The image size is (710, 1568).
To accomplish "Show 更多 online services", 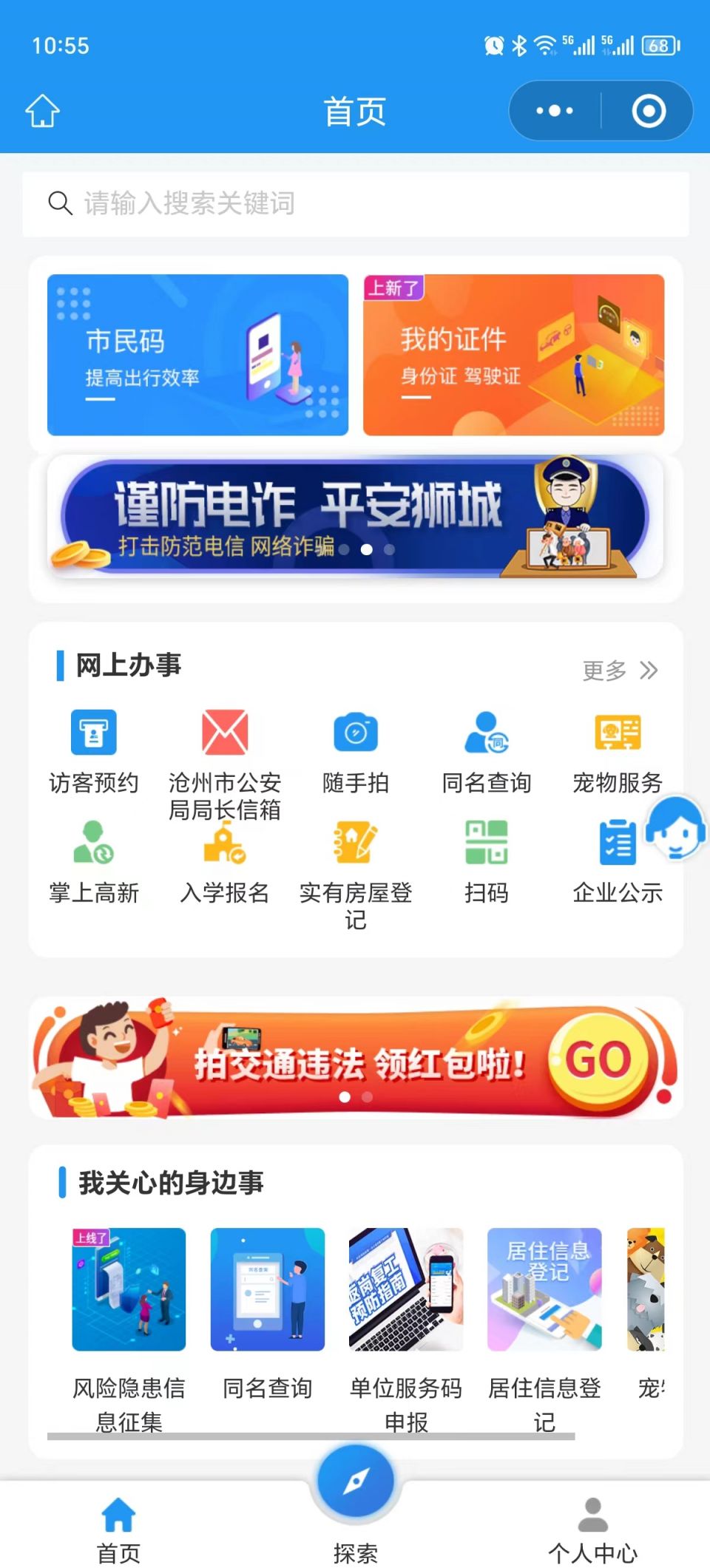I will (620, 671).
